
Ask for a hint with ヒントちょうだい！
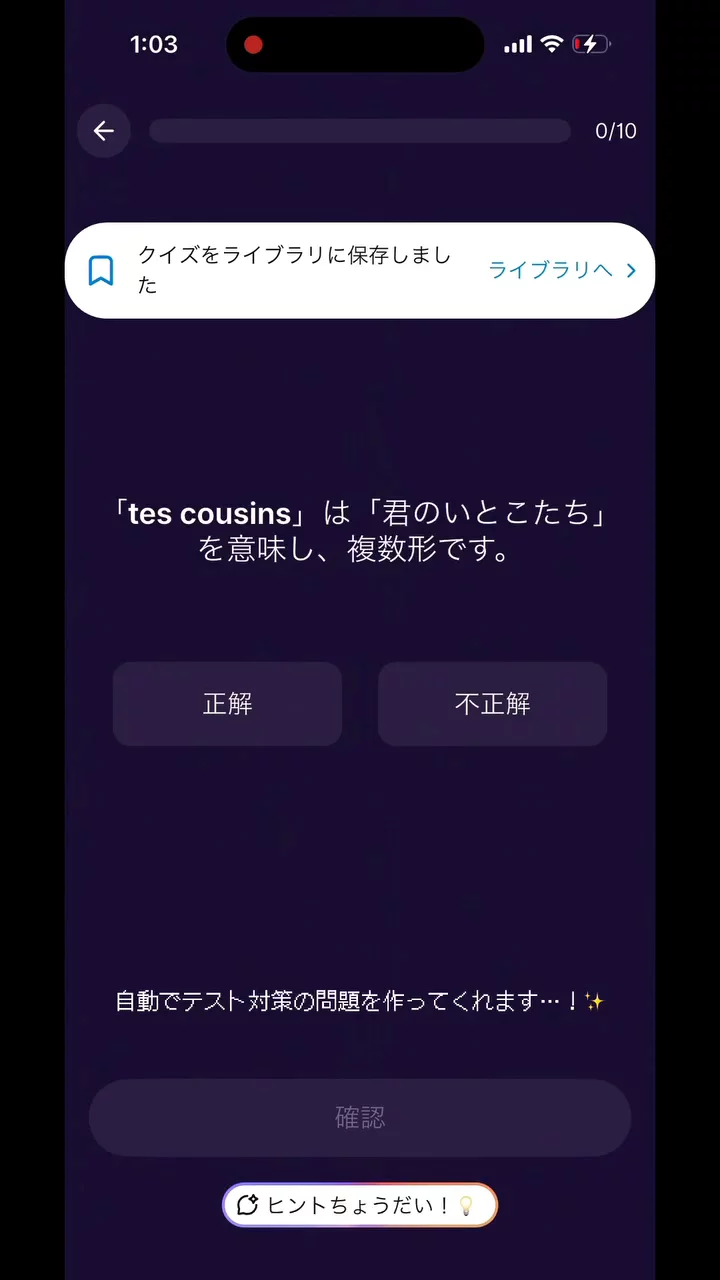pyautogui.click(x=360, y=1205)
